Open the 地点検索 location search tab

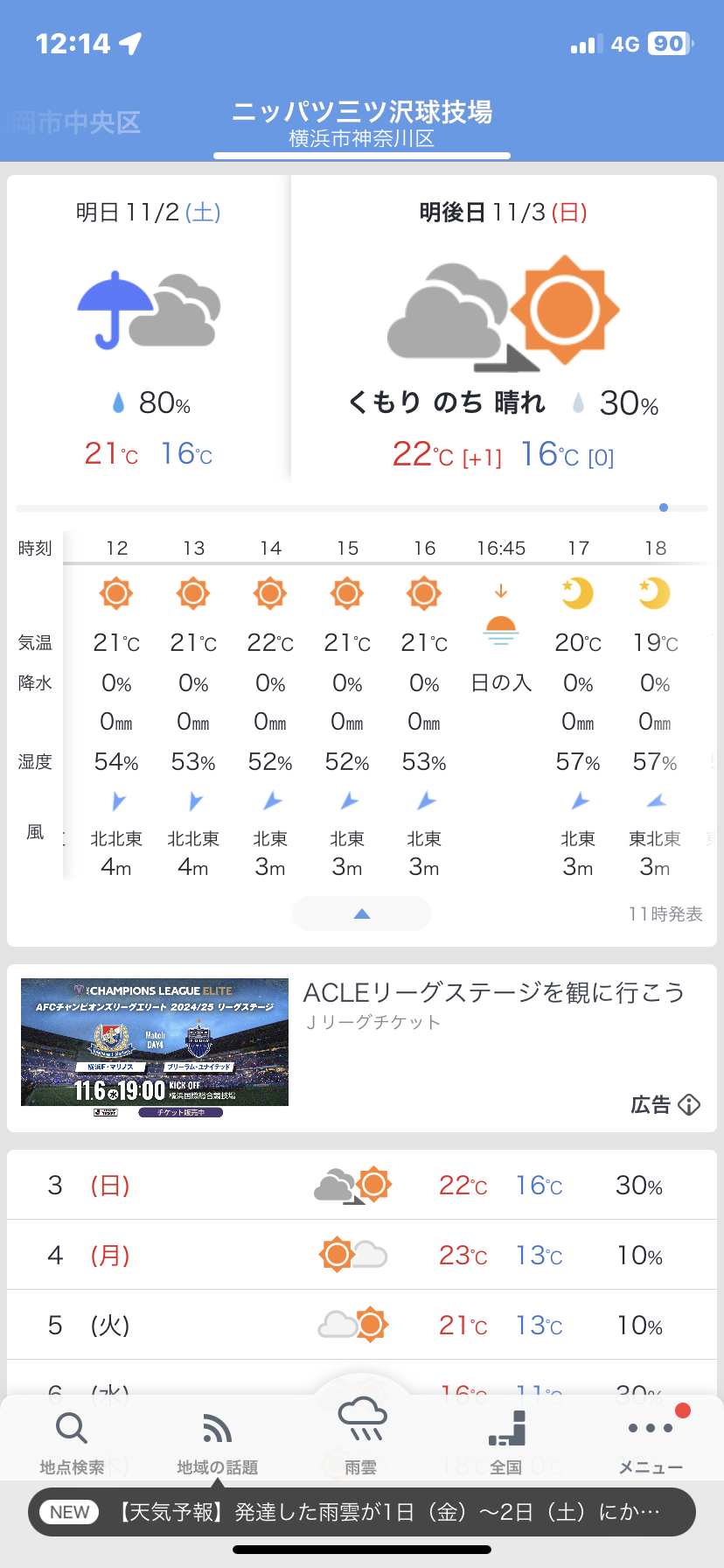(x=72, y=1442)
